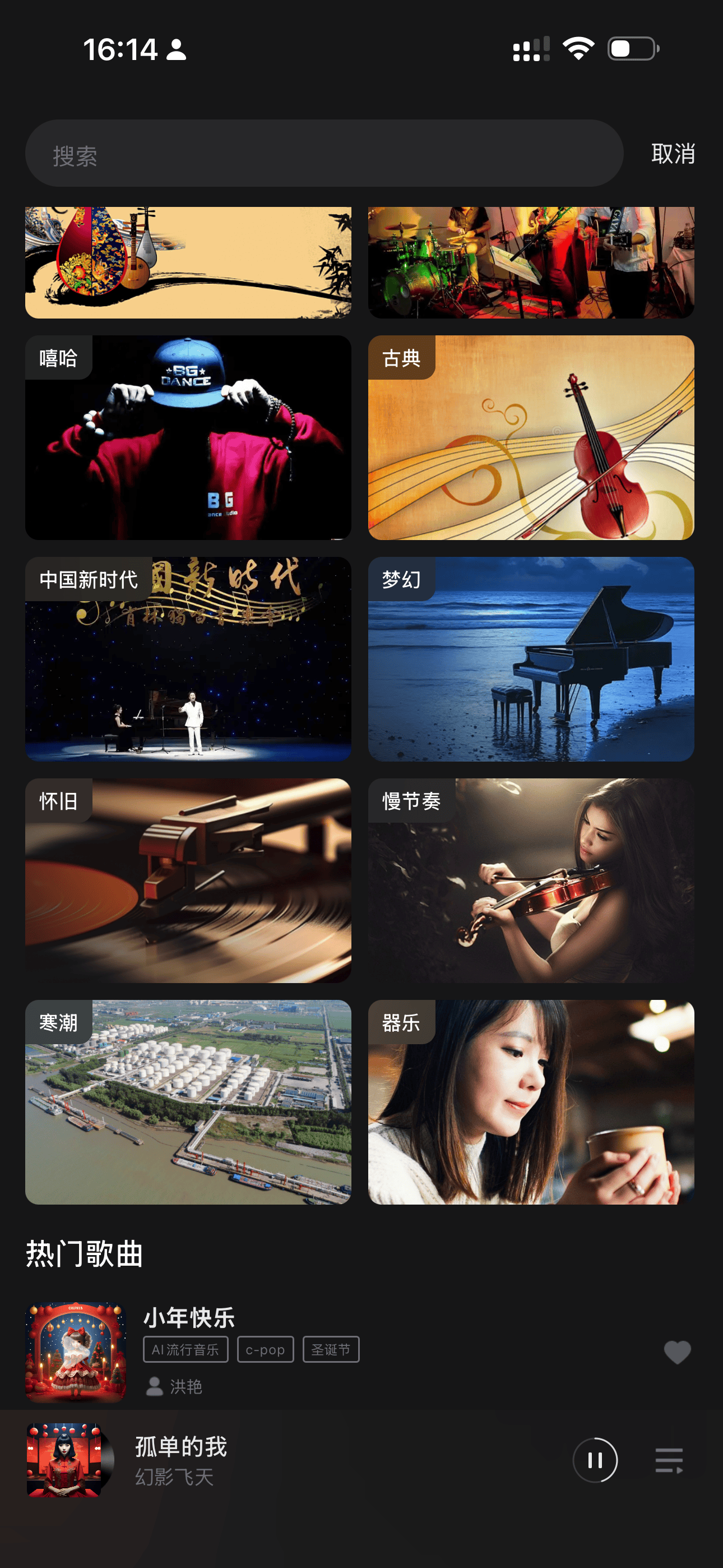The width and height of the screenshot is (723, 1568).
Task: Select the 中国新时代 category tile
Action: tap(188, 659)
